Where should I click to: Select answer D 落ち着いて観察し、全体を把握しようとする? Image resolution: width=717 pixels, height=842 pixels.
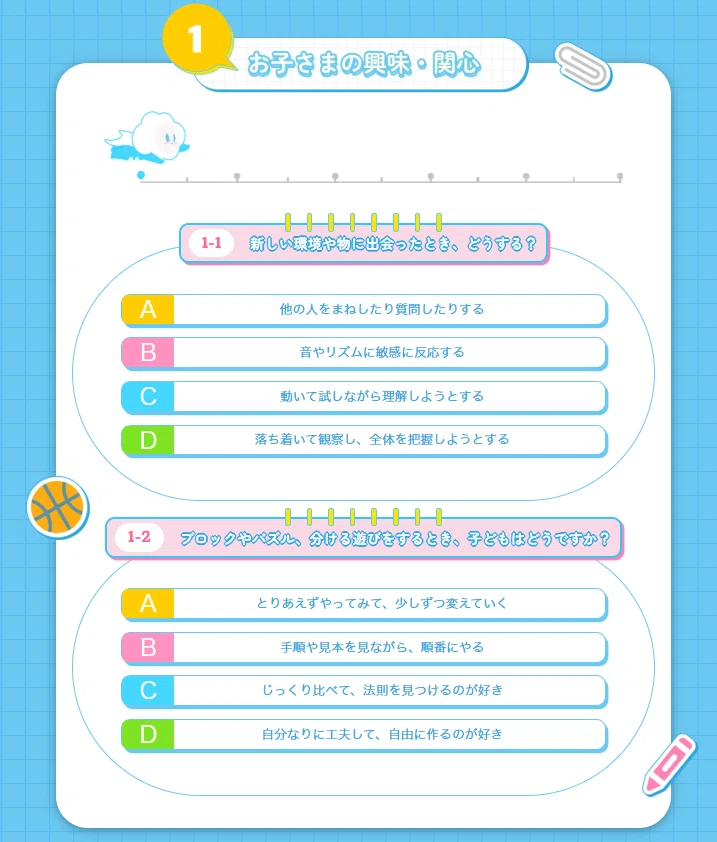point(364,440)
